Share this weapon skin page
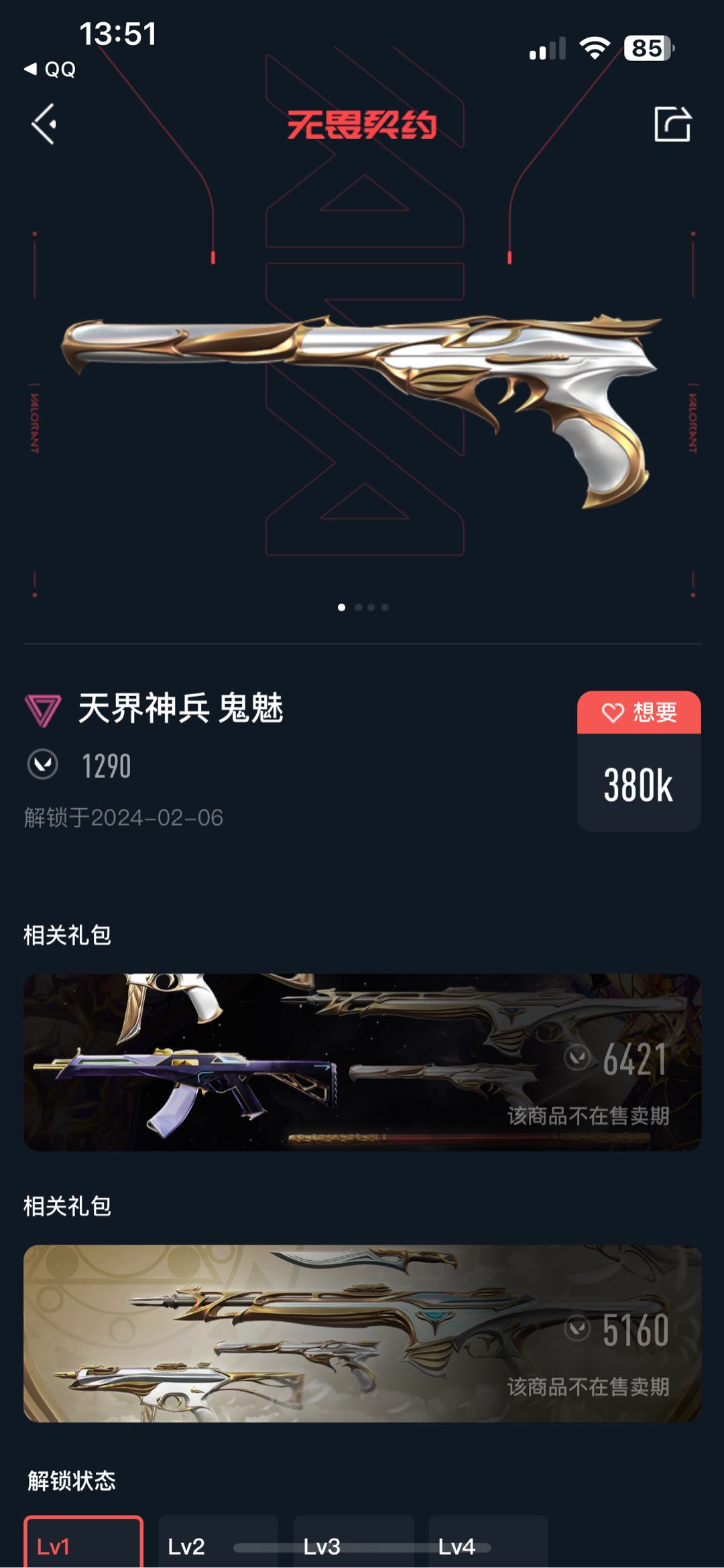The width and height of the screenshot is (724, 1568). (672, 124)
